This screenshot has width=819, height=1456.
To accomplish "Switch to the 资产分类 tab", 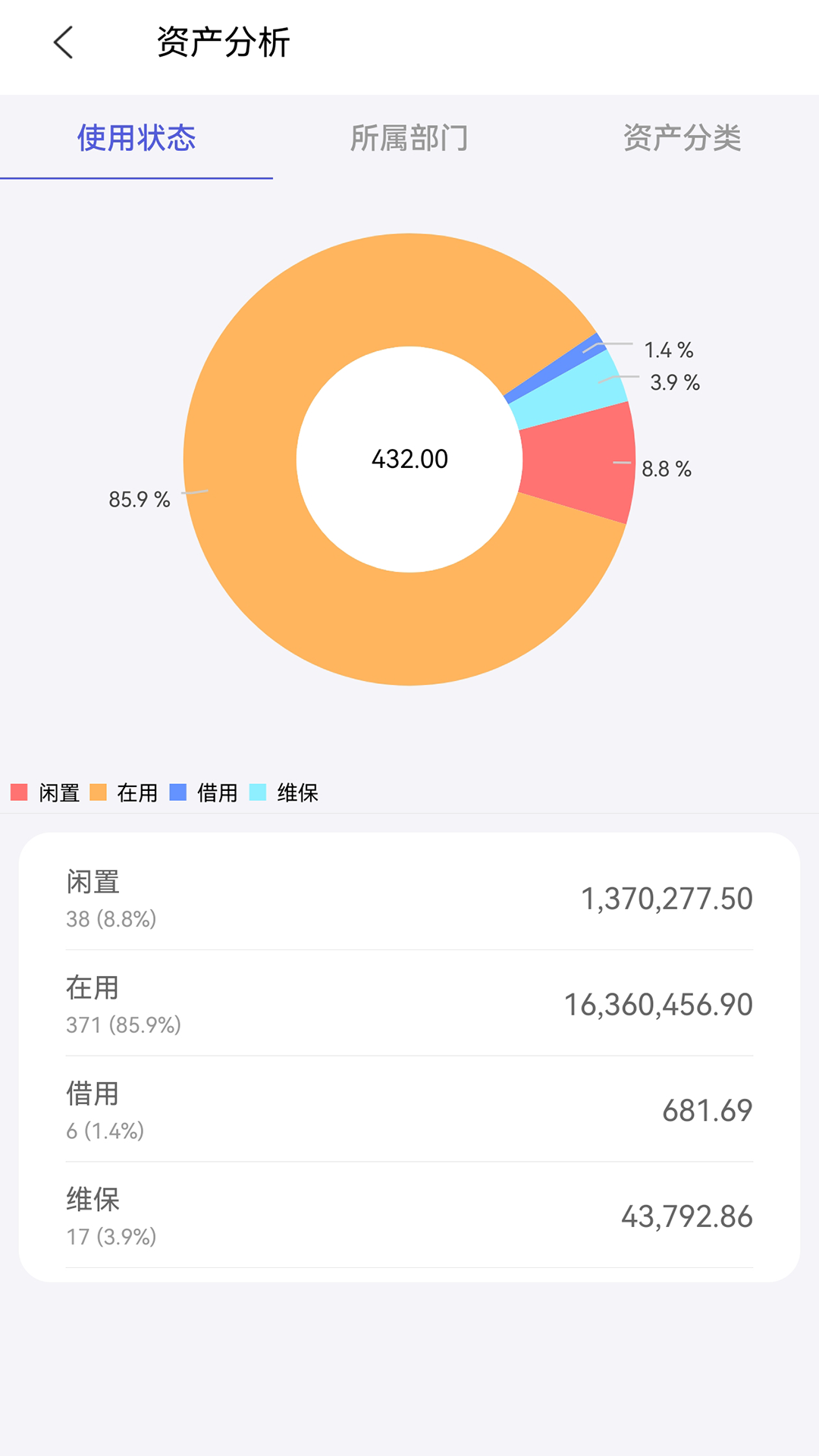I will tap(682, 138).
